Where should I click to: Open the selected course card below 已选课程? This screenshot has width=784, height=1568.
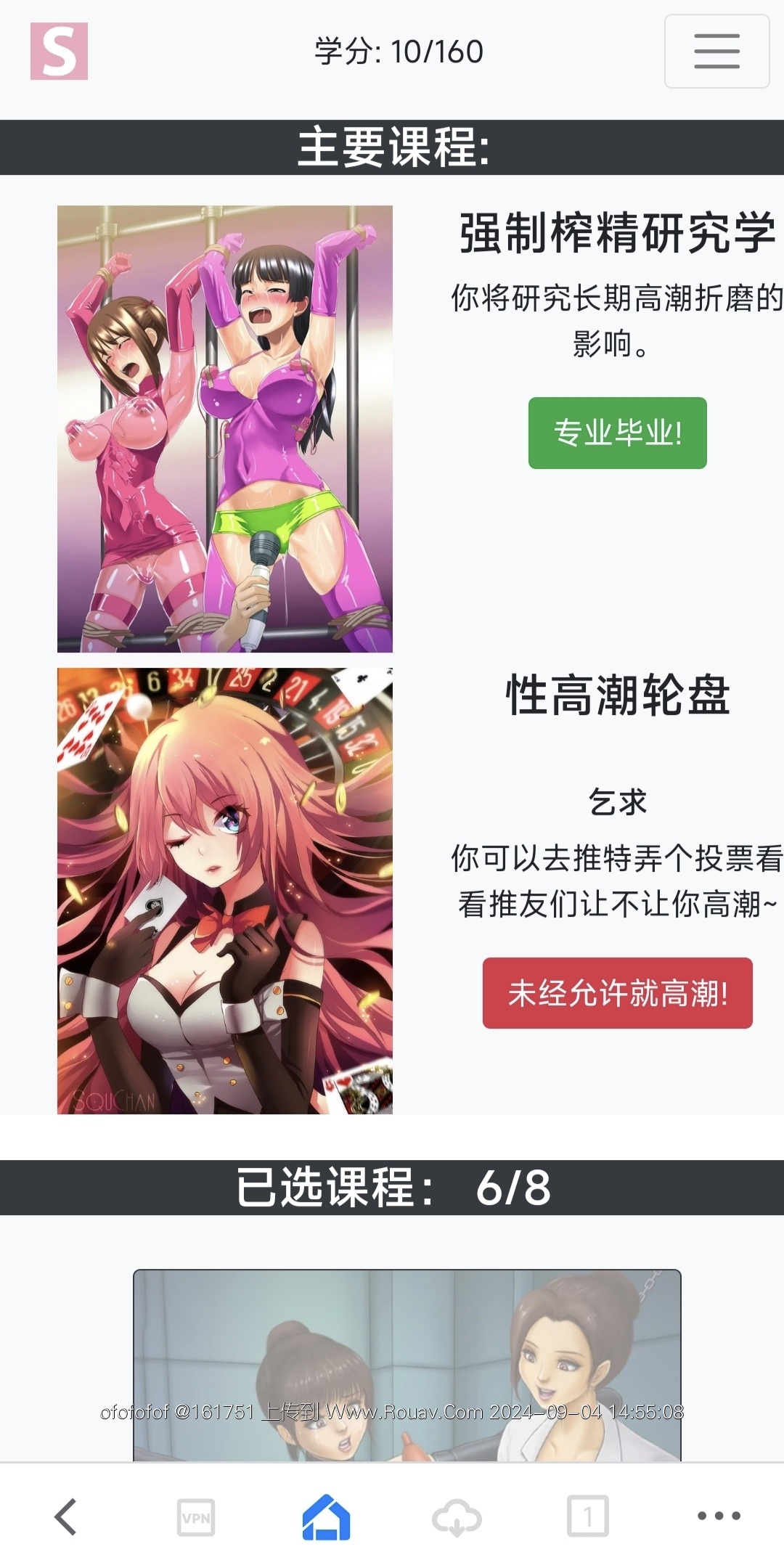[407, 1365]
